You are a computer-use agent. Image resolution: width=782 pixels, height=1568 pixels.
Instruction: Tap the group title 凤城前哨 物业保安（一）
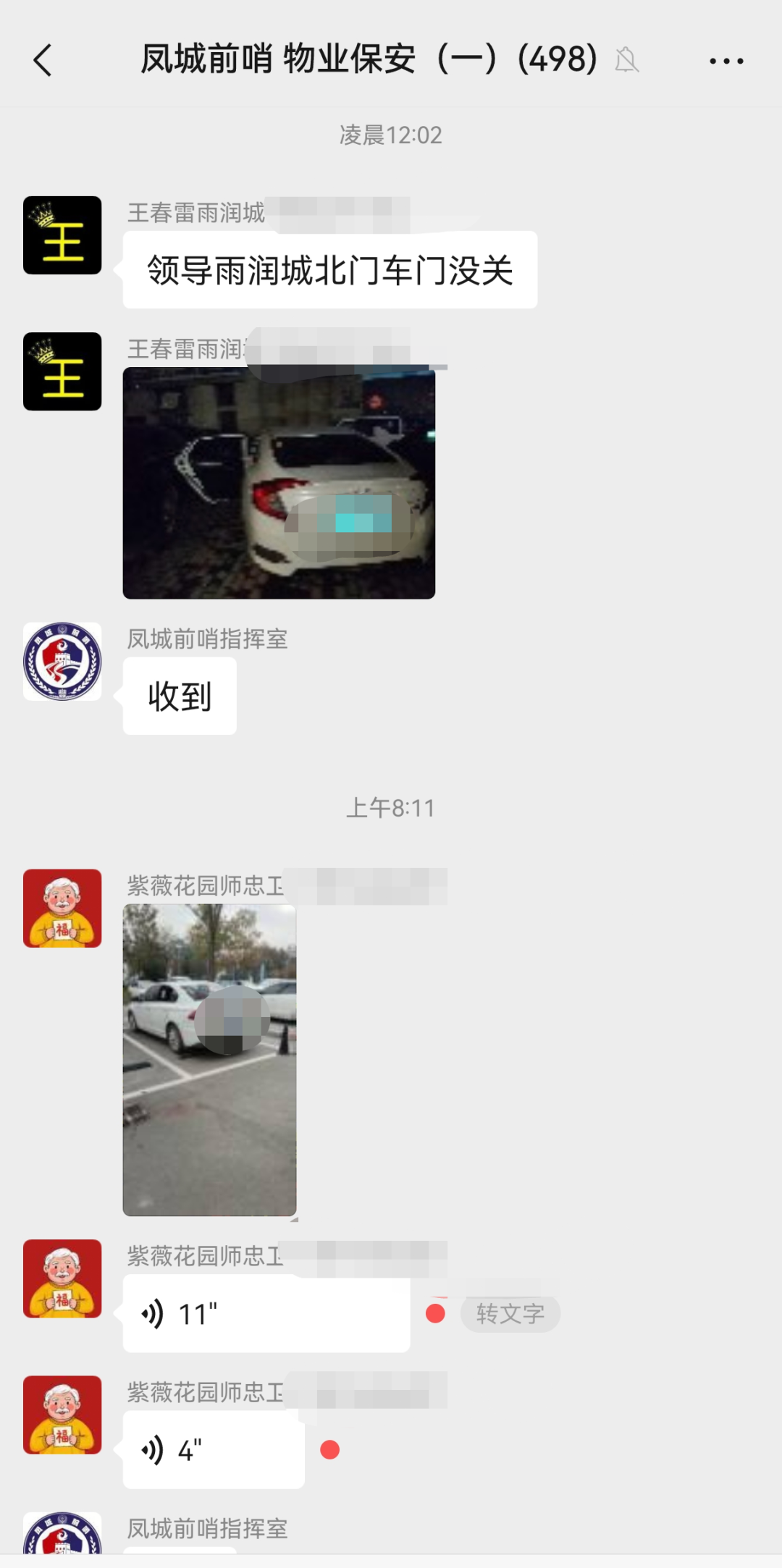point(368,61)
